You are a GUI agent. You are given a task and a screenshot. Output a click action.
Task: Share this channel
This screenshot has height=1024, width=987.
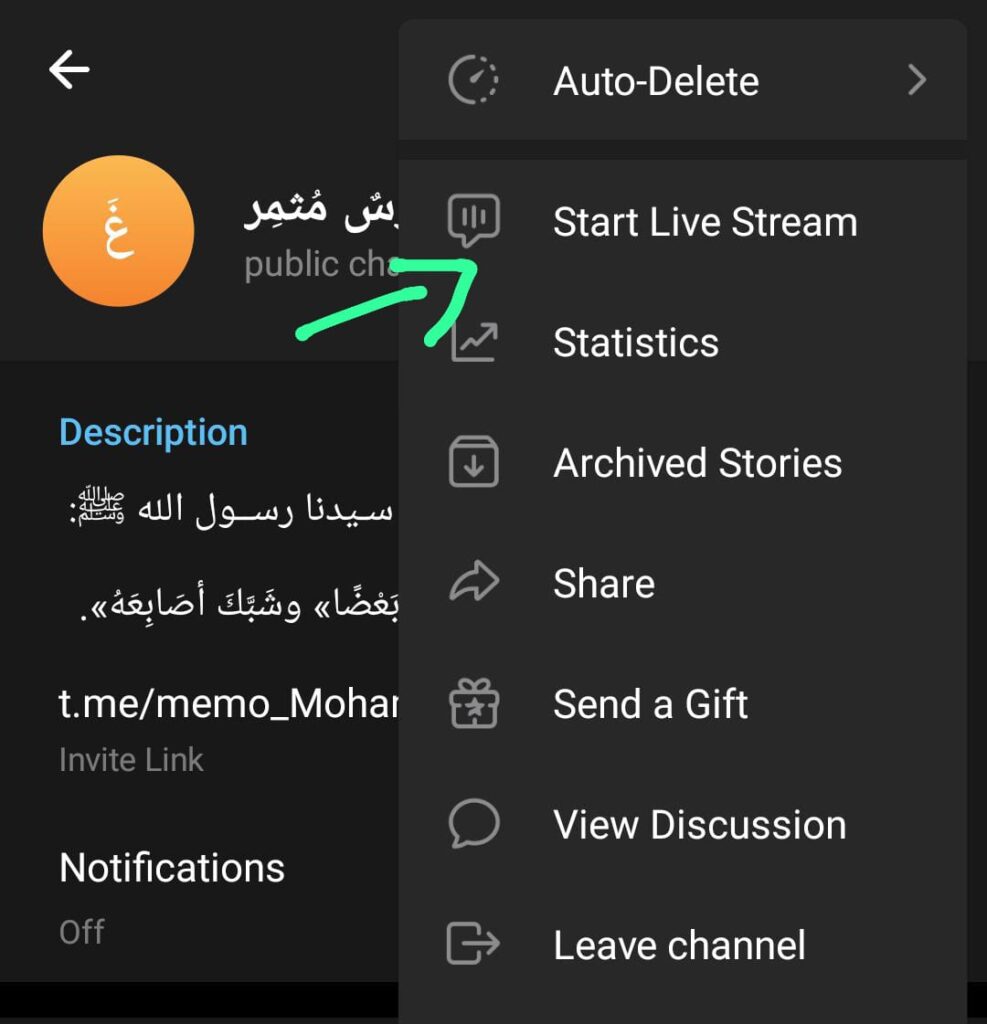click(x=682, y=584)
